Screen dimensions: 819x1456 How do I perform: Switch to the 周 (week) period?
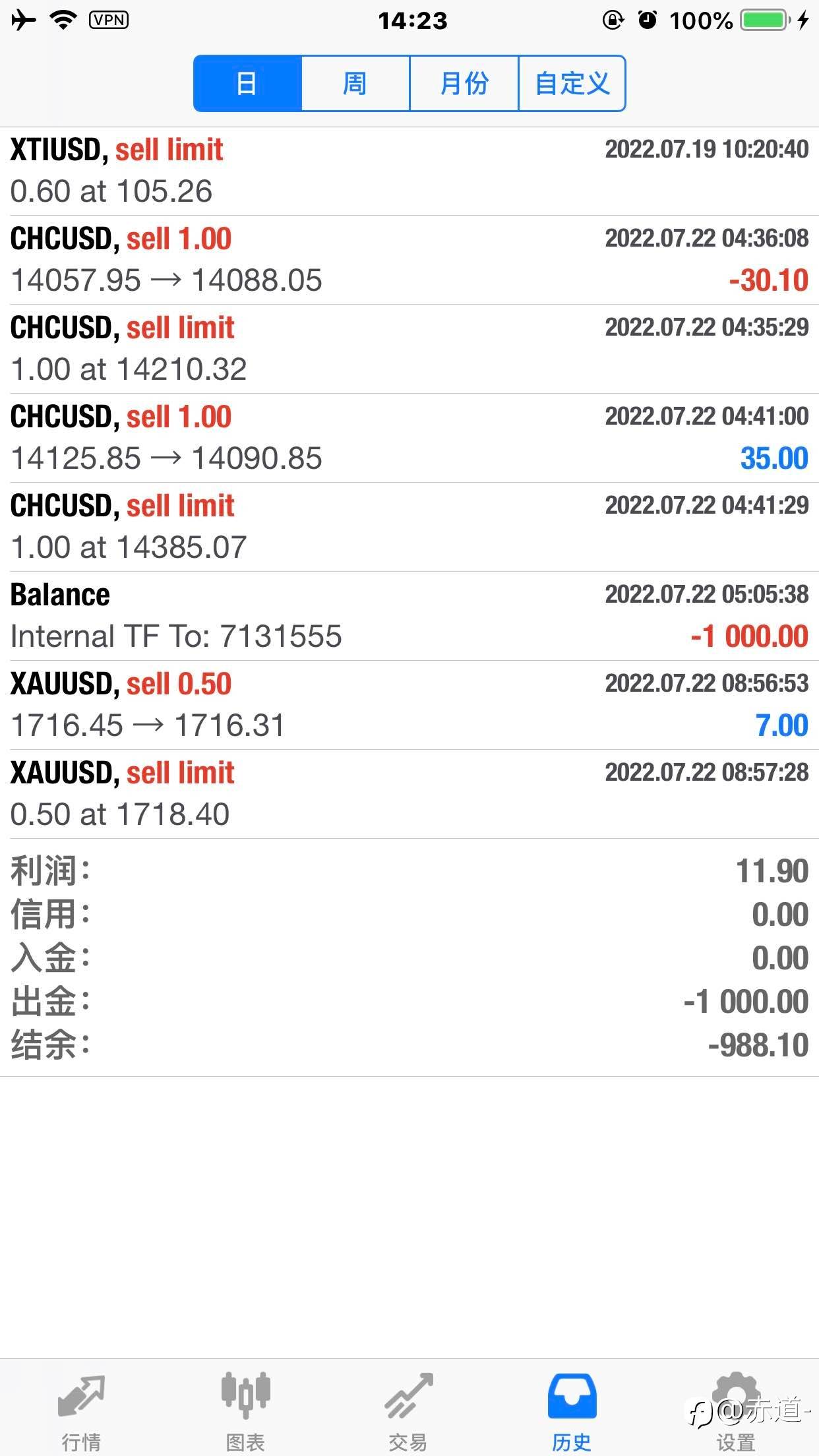click(x=355, y=84)
